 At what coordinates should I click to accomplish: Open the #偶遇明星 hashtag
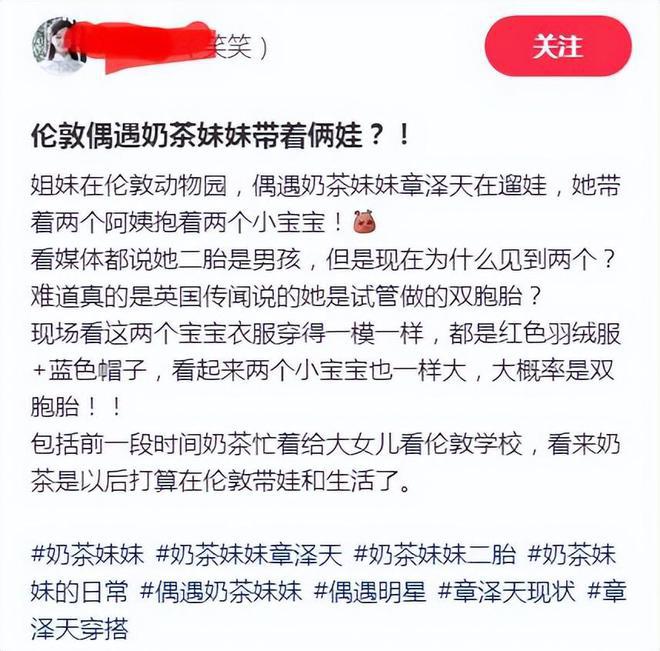(x=369, y=591)
